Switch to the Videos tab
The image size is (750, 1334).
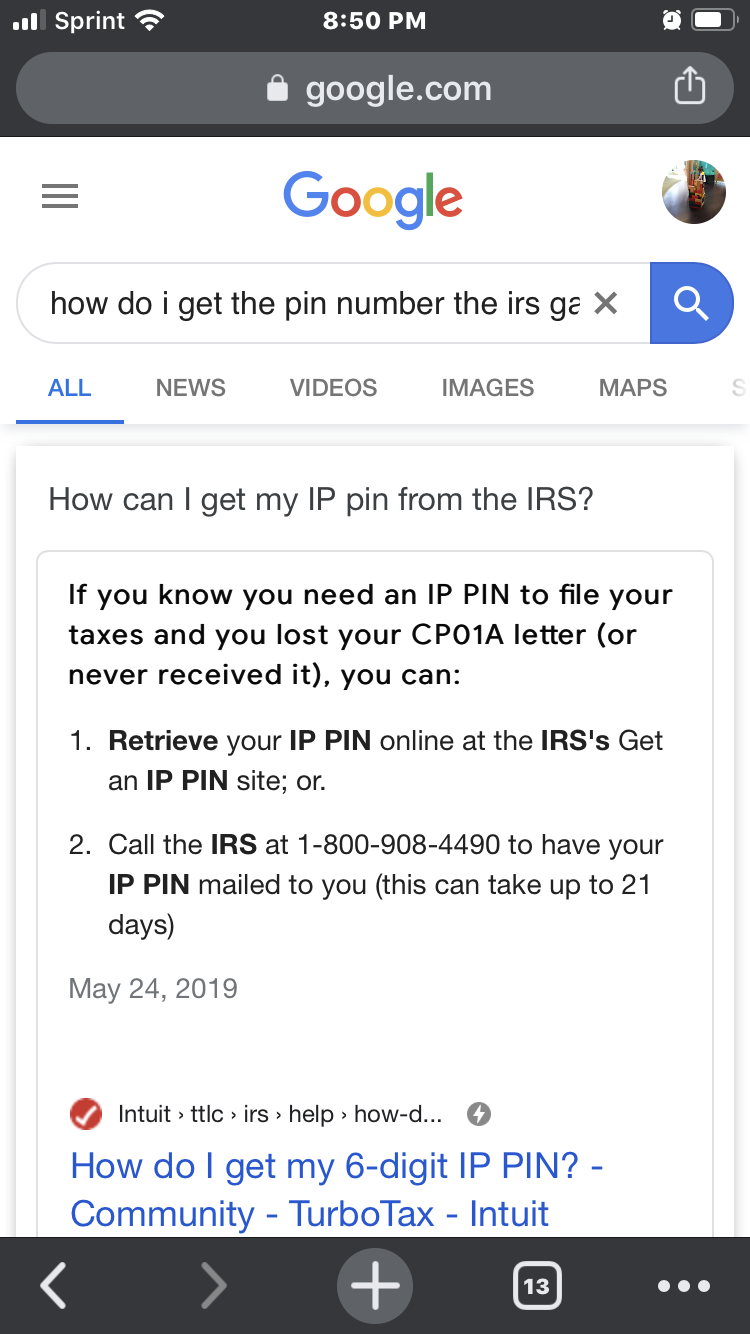(333, 388)
